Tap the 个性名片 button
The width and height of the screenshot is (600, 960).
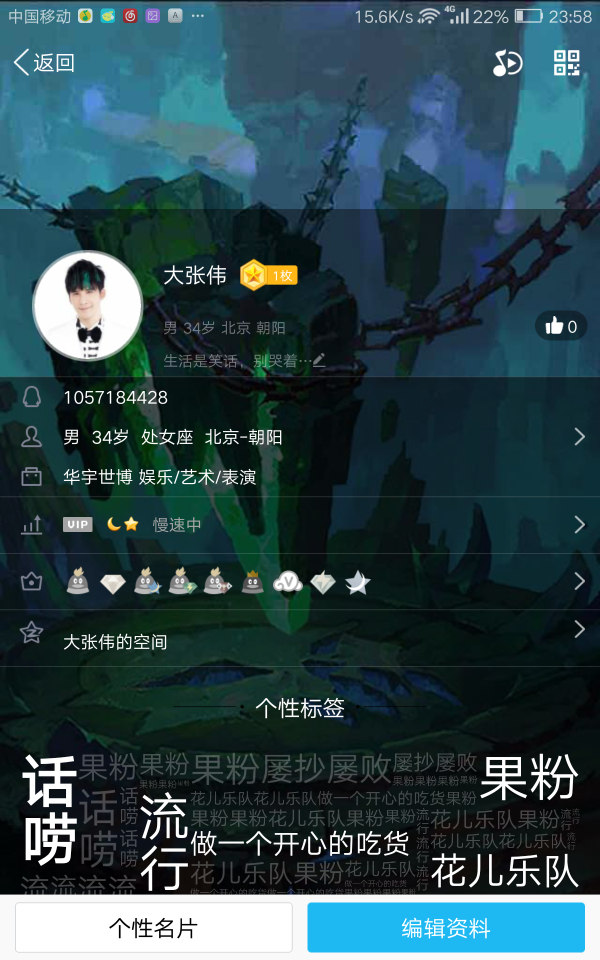tap(154, 928)
